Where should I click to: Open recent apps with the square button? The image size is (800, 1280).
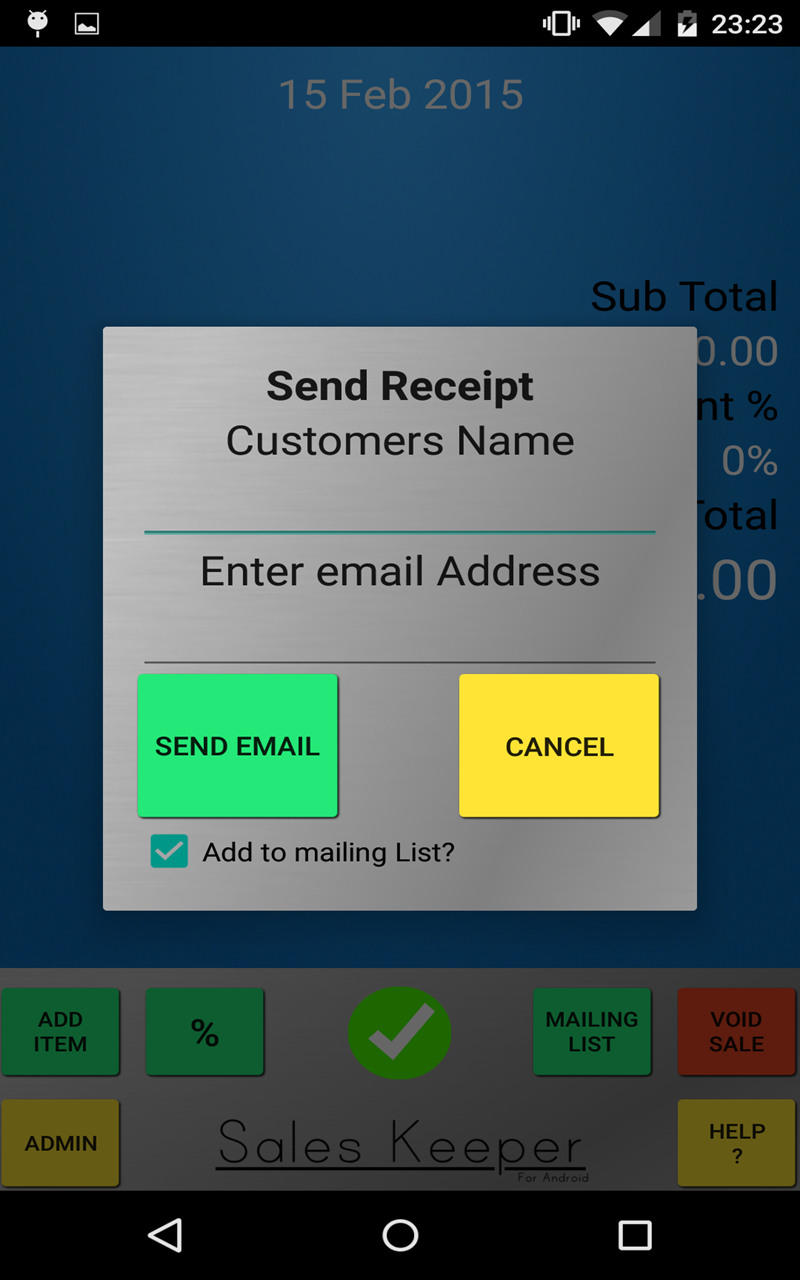[x=633, y=1236]
